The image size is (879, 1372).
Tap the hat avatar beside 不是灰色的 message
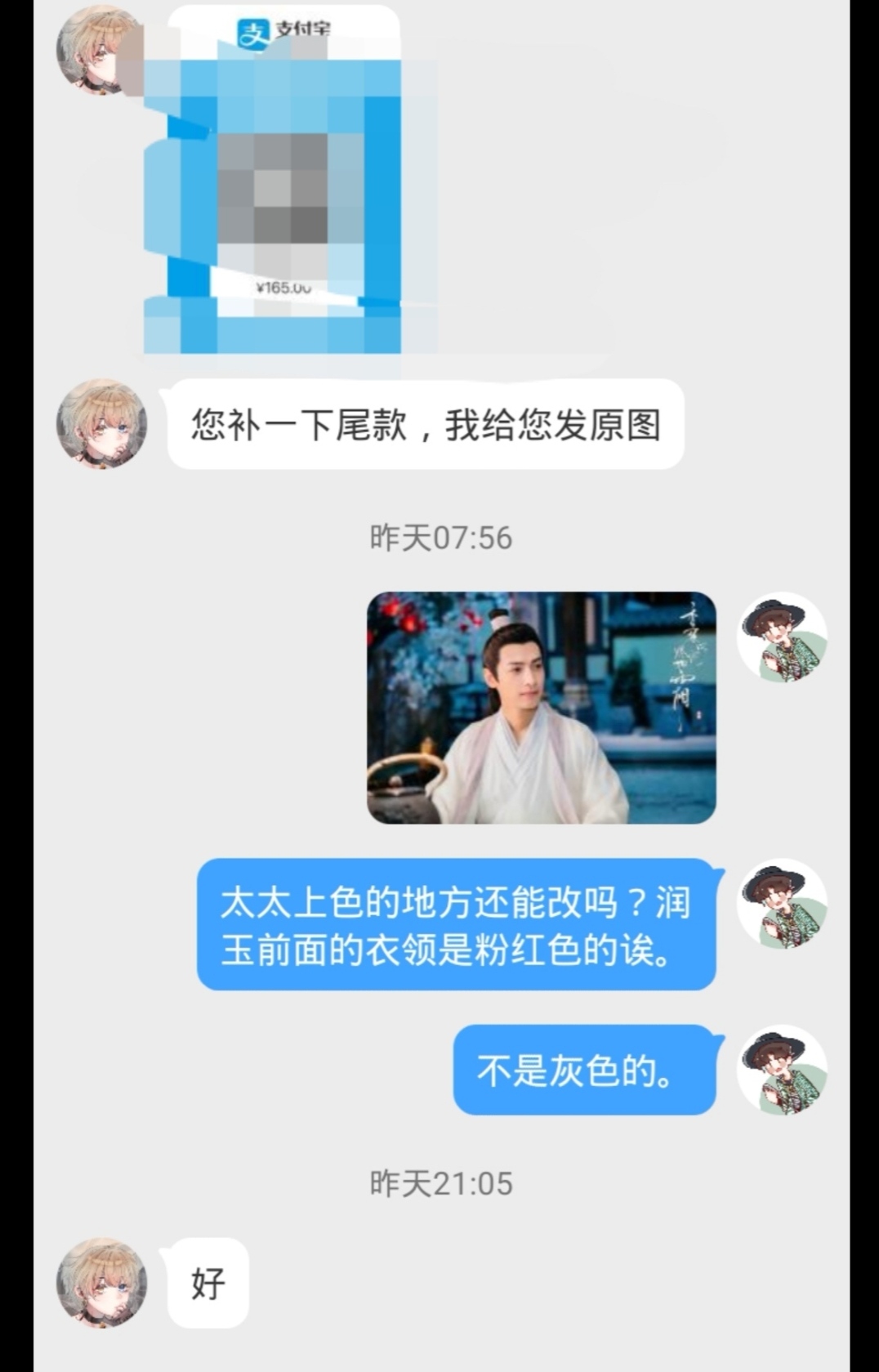(x=782, y=1070)
